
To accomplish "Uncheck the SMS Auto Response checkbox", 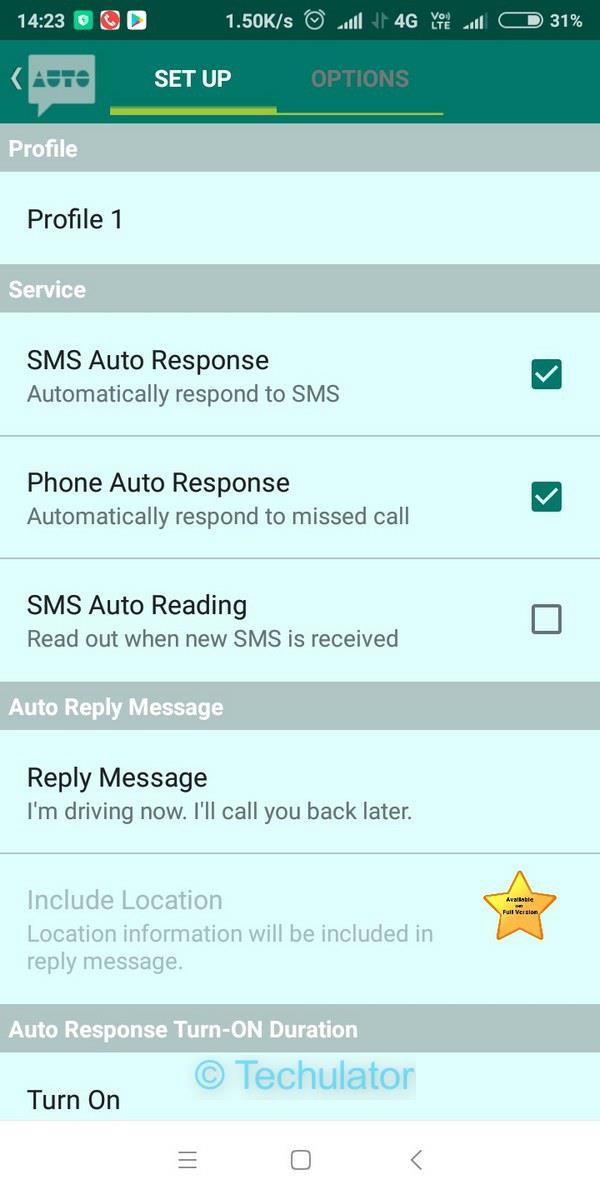I will click(x=546, y=374).
